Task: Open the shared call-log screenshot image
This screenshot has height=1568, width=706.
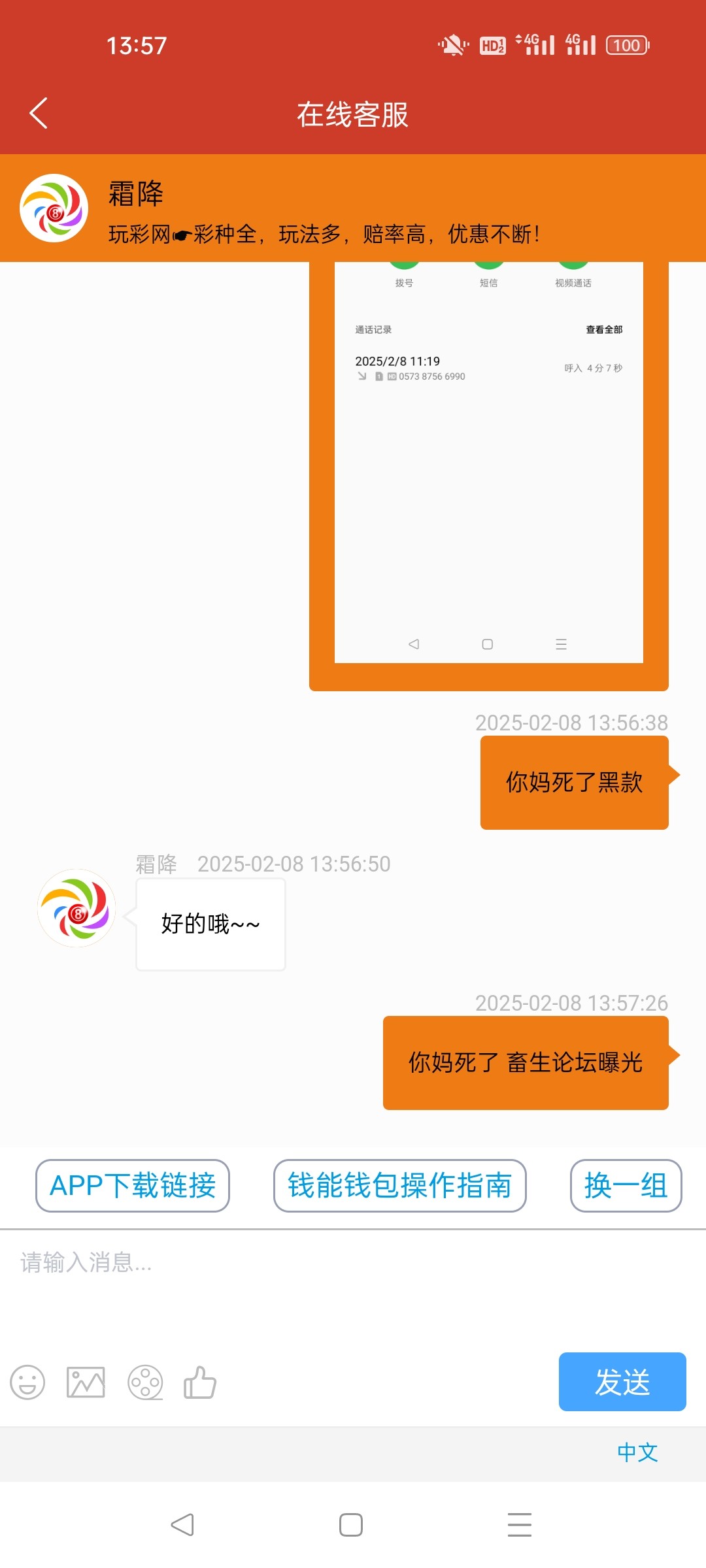Action: click(x=486, y=474)
